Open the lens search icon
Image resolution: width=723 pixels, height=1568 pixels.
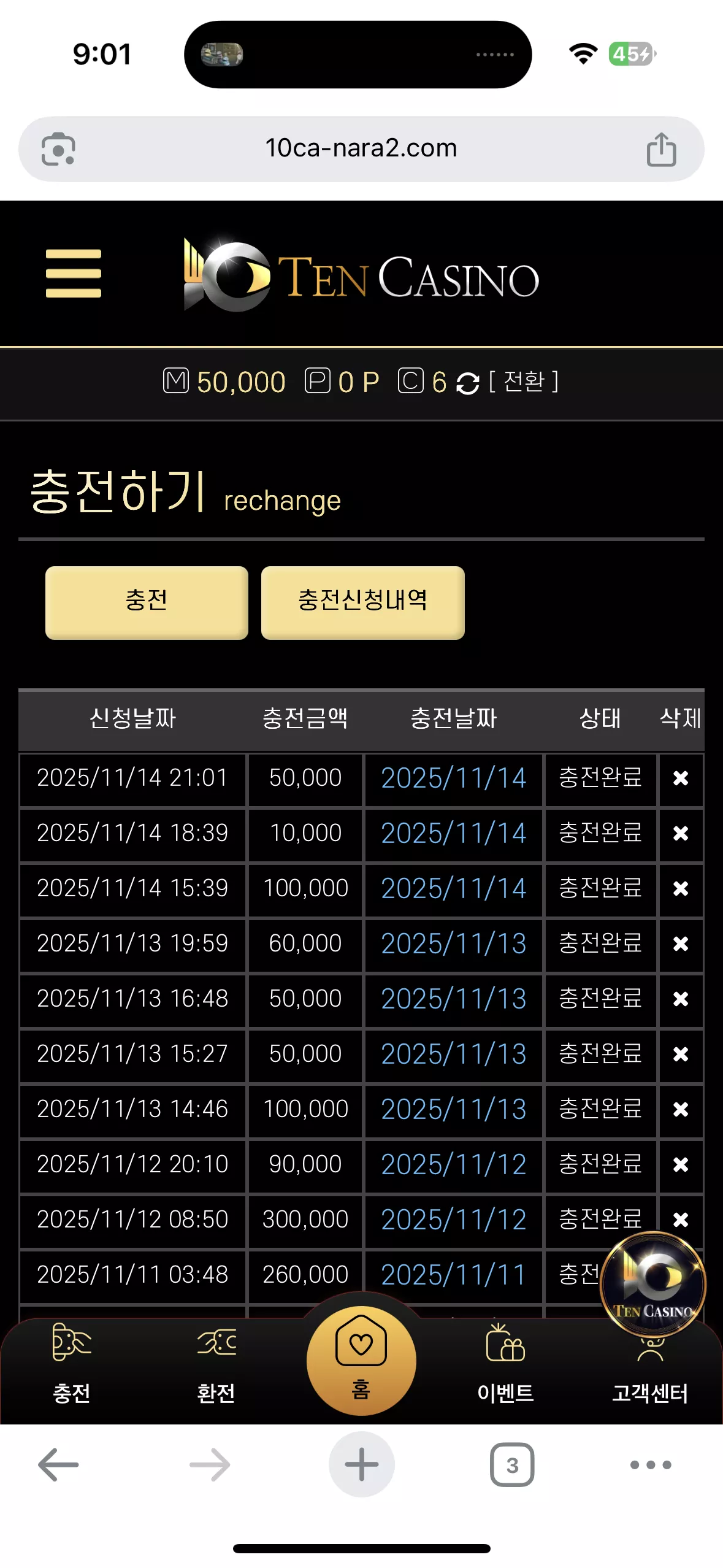(x=58, y=149)
